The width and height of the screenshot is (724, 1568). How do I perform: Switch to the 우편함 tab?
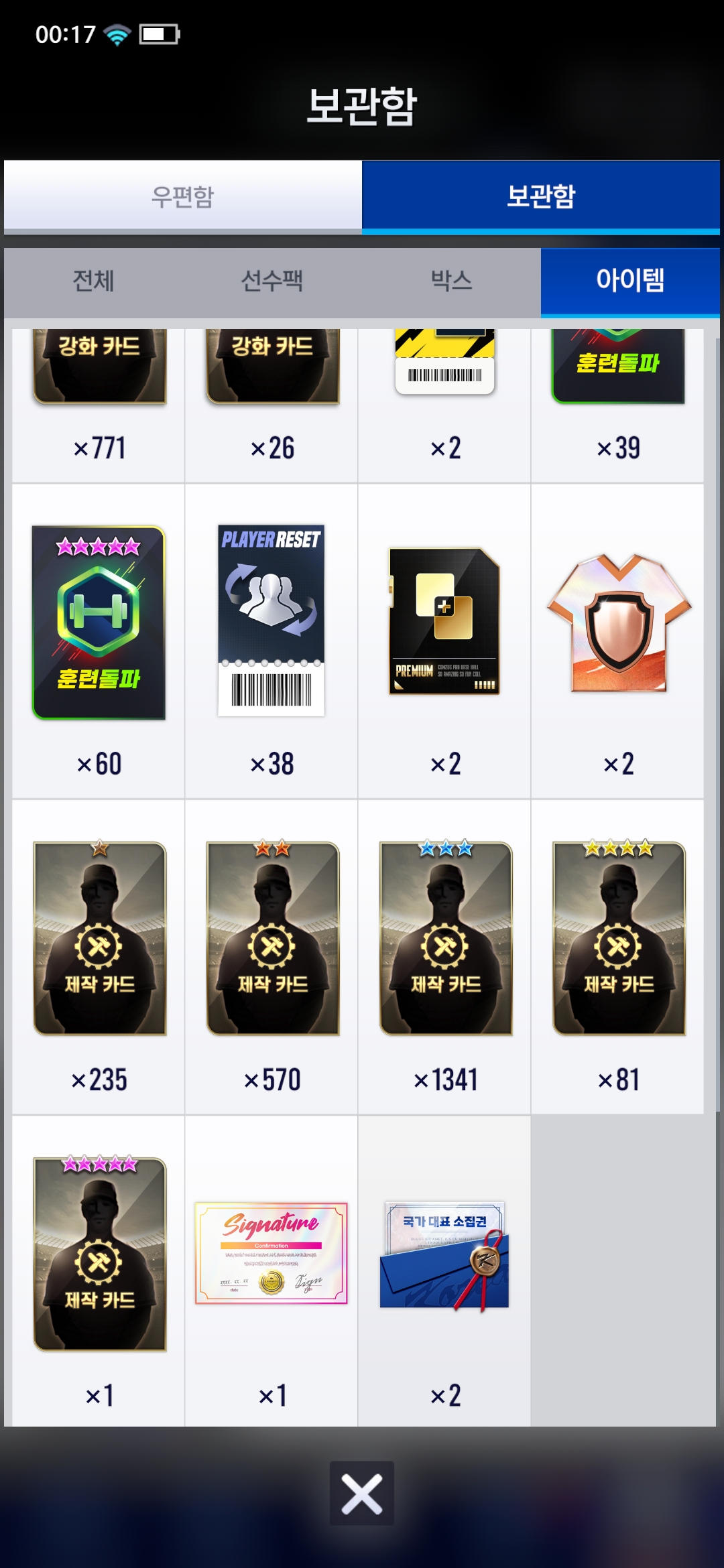click(x=182, y=196)
